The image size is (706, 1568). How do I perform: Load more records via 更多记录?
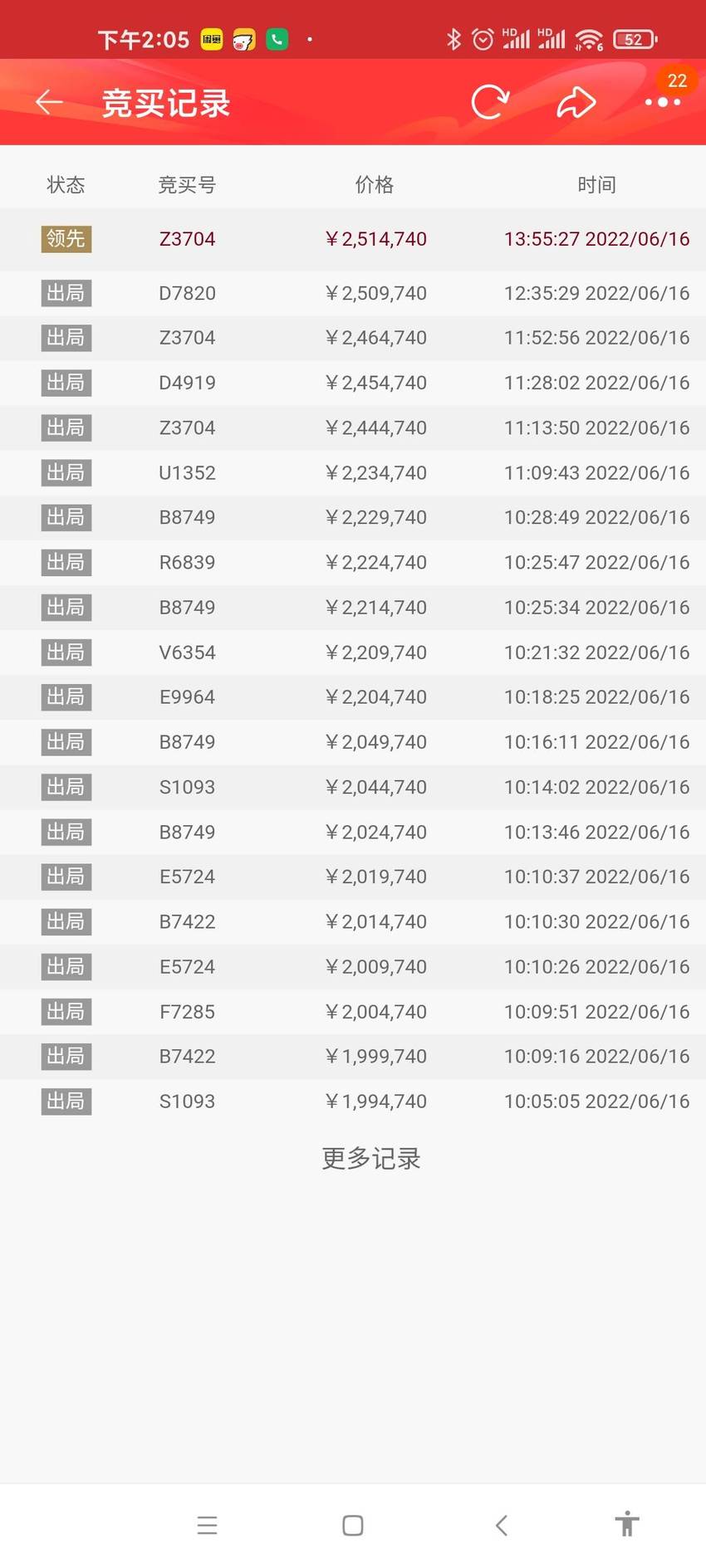pos(371,1158)
